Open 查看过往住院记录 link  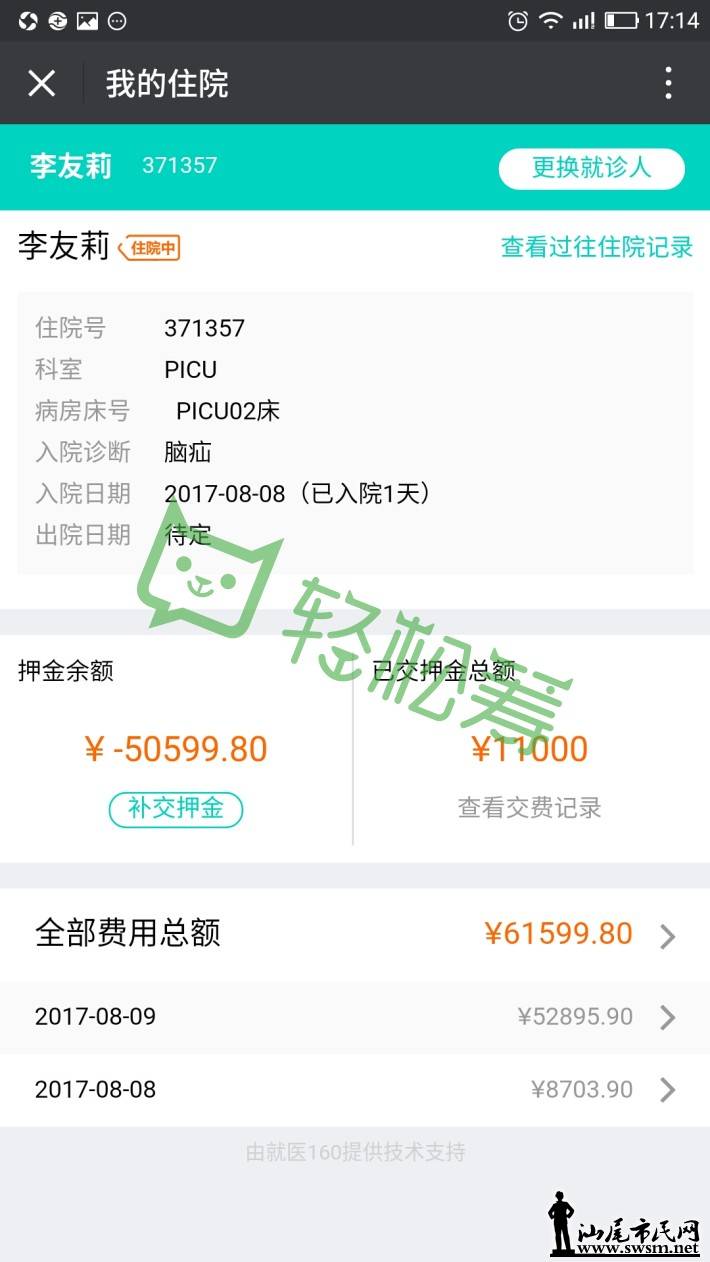point(596,247)
